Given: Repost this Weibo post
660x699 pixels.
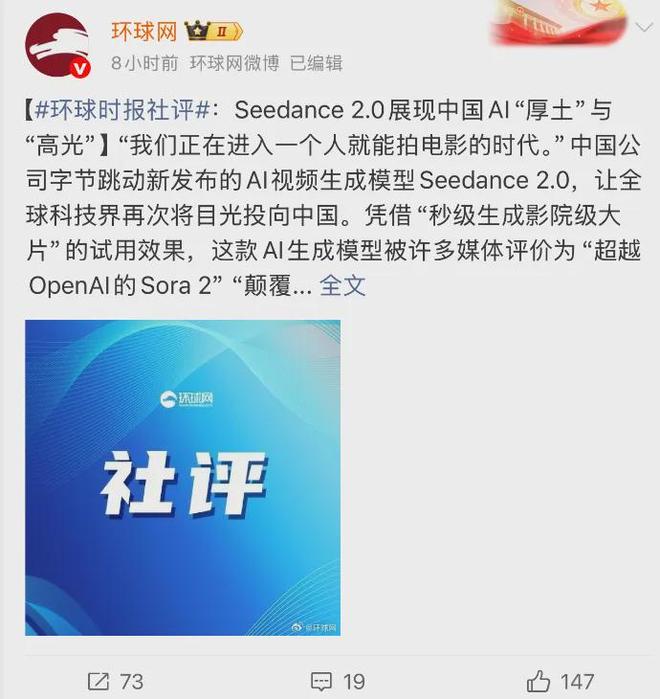Looking at the screenshot, I should coord(115,681).
